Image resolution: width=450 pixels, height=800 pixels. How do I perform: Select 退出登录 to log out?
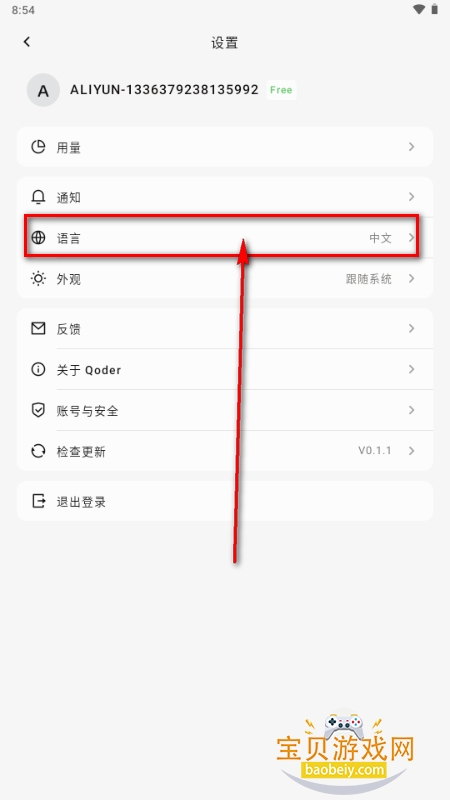pyautogui.click(x=225, y=501)
